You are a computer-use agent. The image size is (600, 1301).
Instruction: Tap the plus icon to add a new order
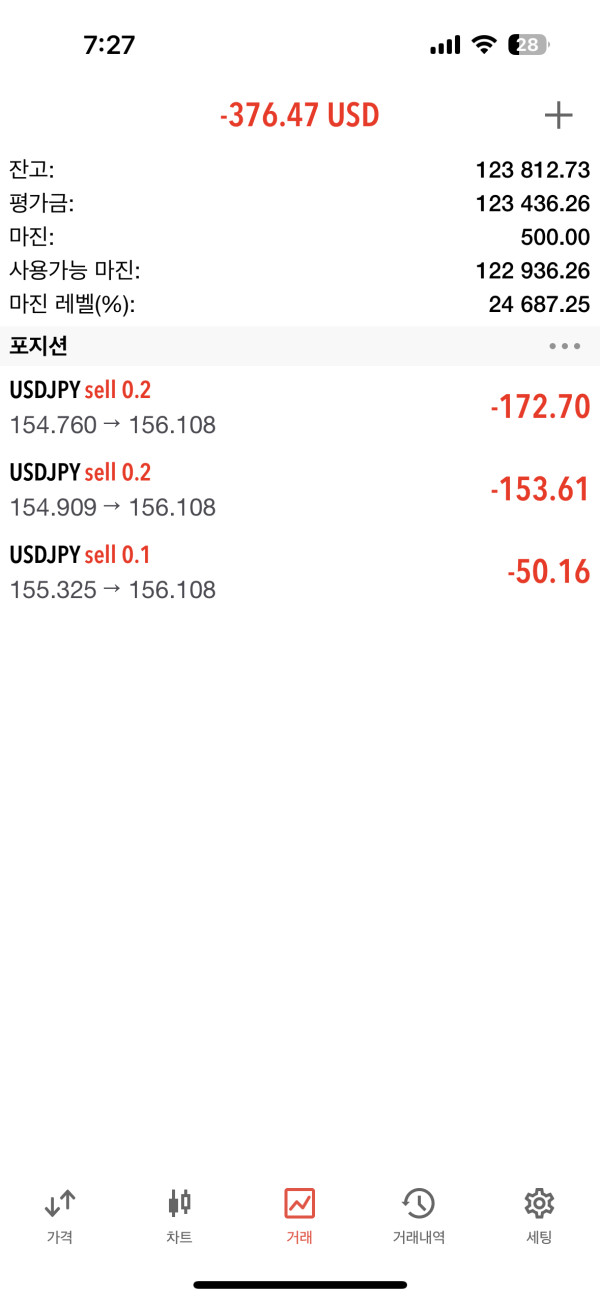tap(558, 116)
